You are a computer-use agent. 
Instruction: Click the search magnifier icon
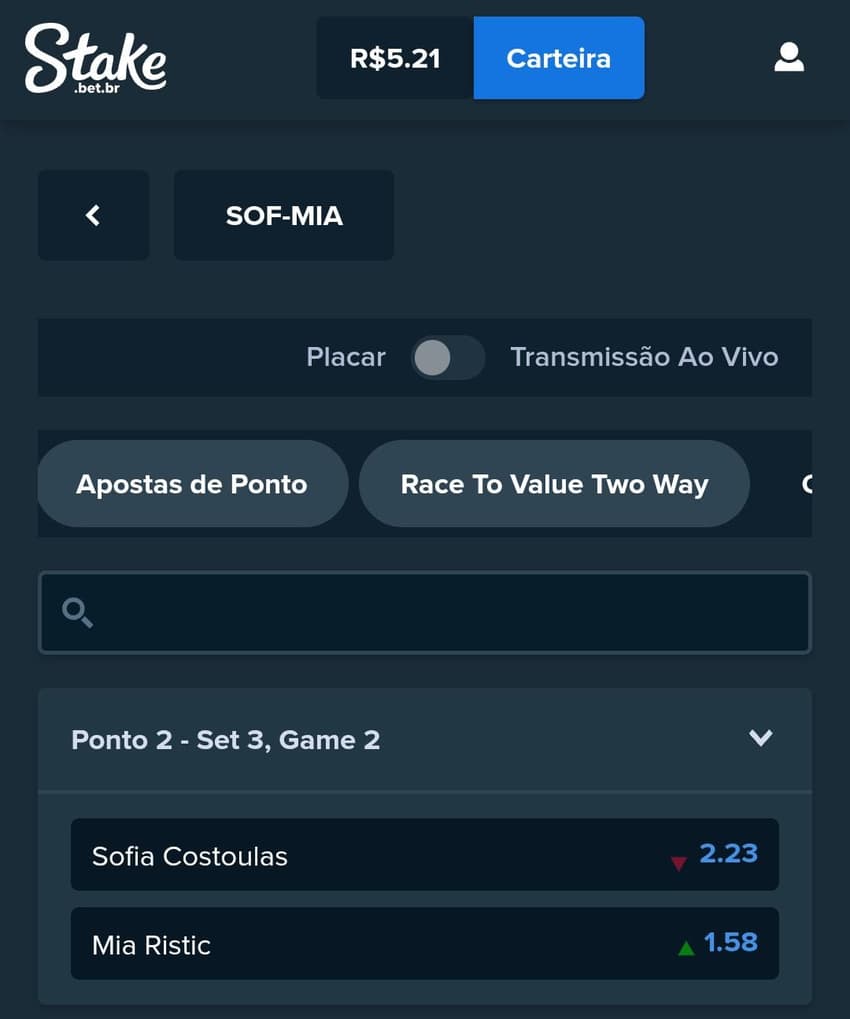click(x=76, y=613)
